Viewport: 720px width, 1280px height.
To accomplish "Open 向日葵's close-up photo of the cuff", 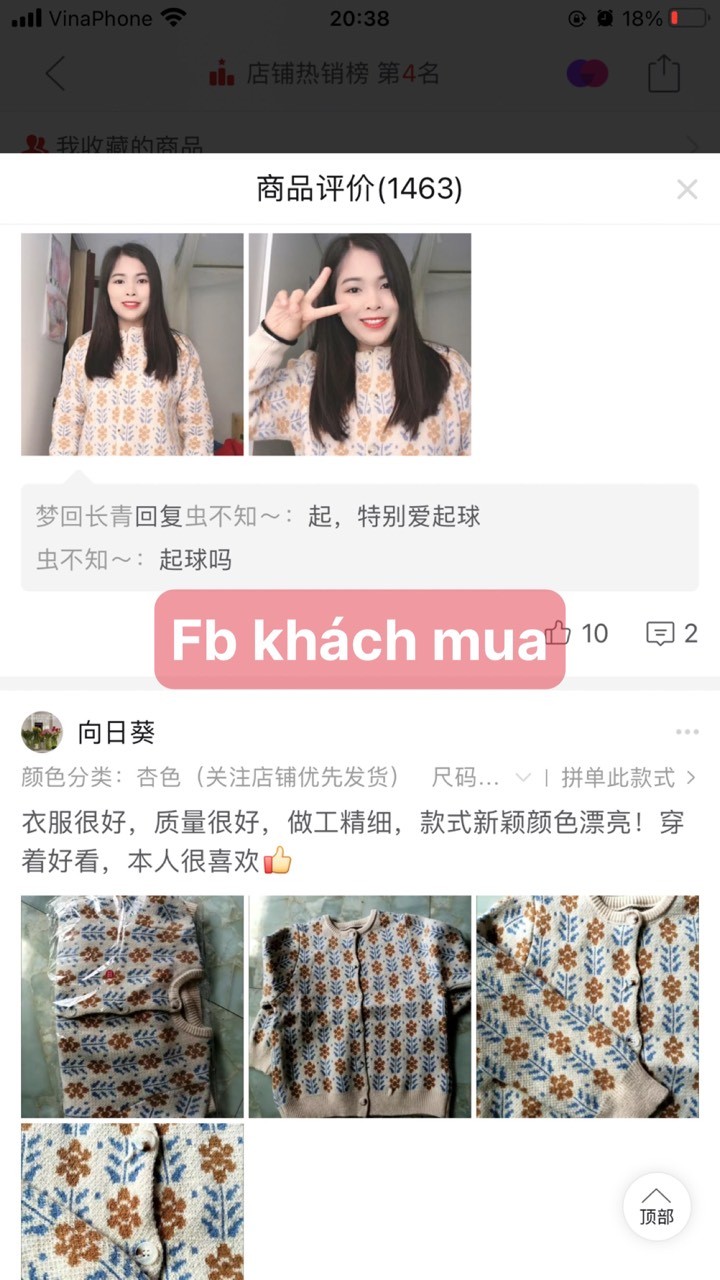I will click(x=587, y=1006).
